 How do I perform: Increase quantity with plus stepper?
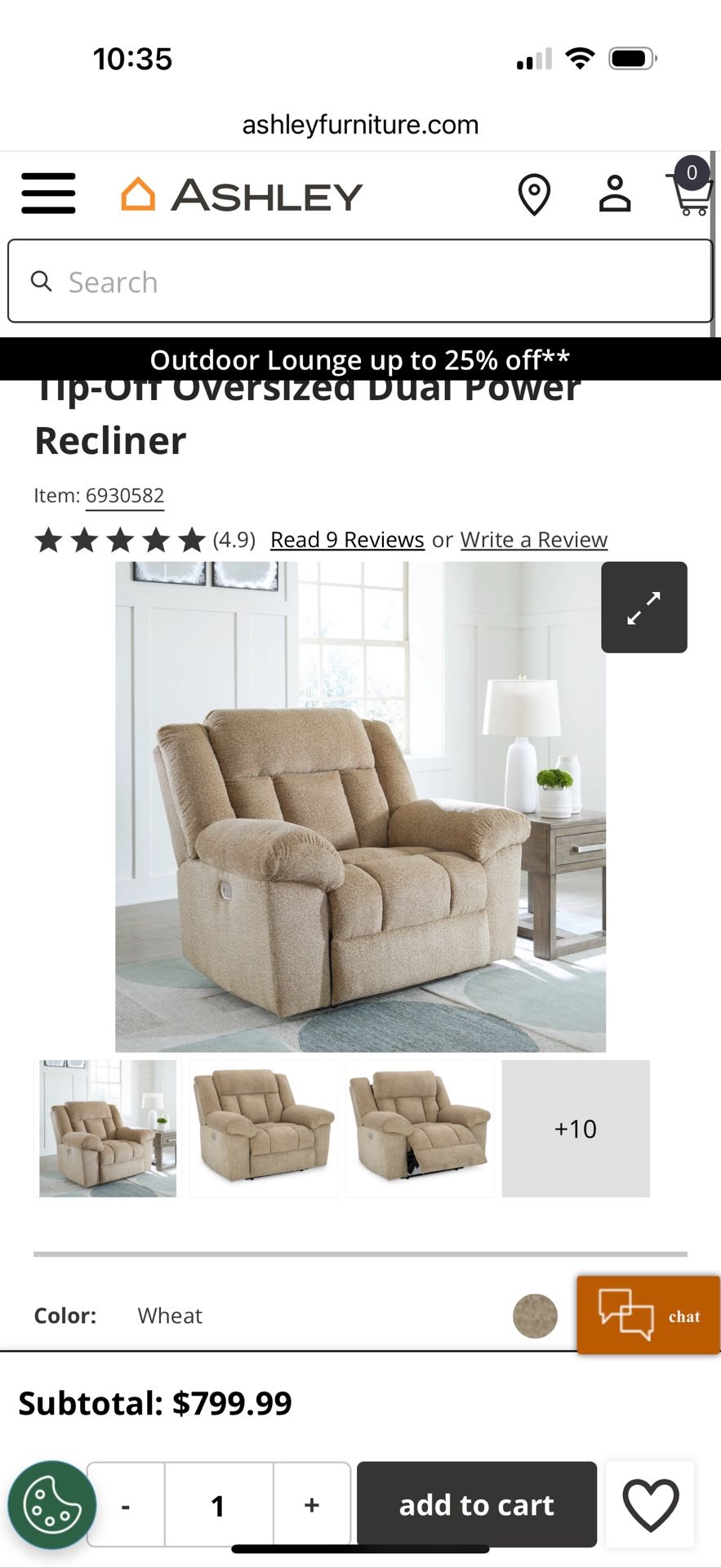[310, 1505]
